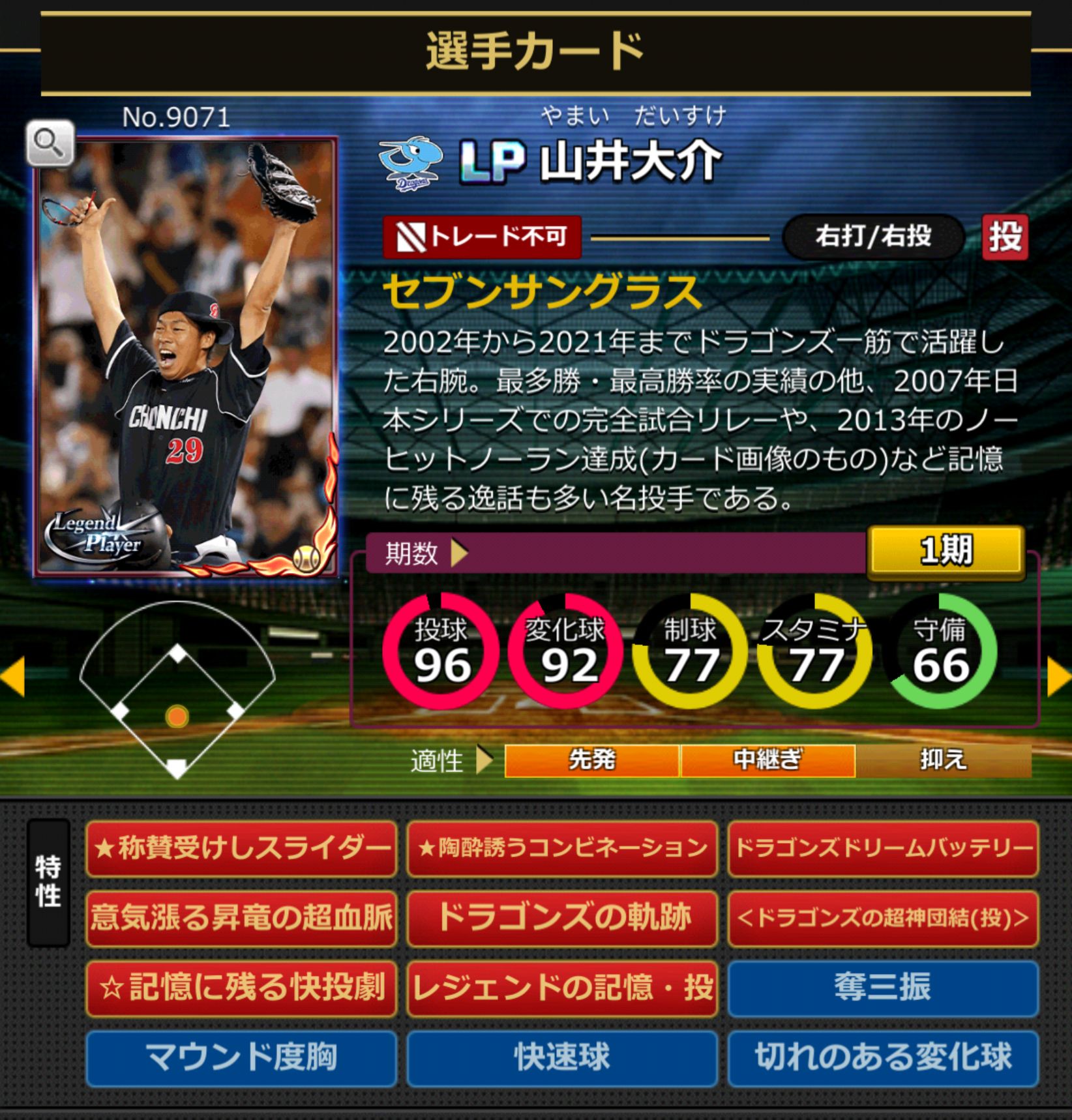The height and width of the screenshot is (1120, 1072).
Task: Open the マウンド度胸 trait
Action: point(241,1057)
